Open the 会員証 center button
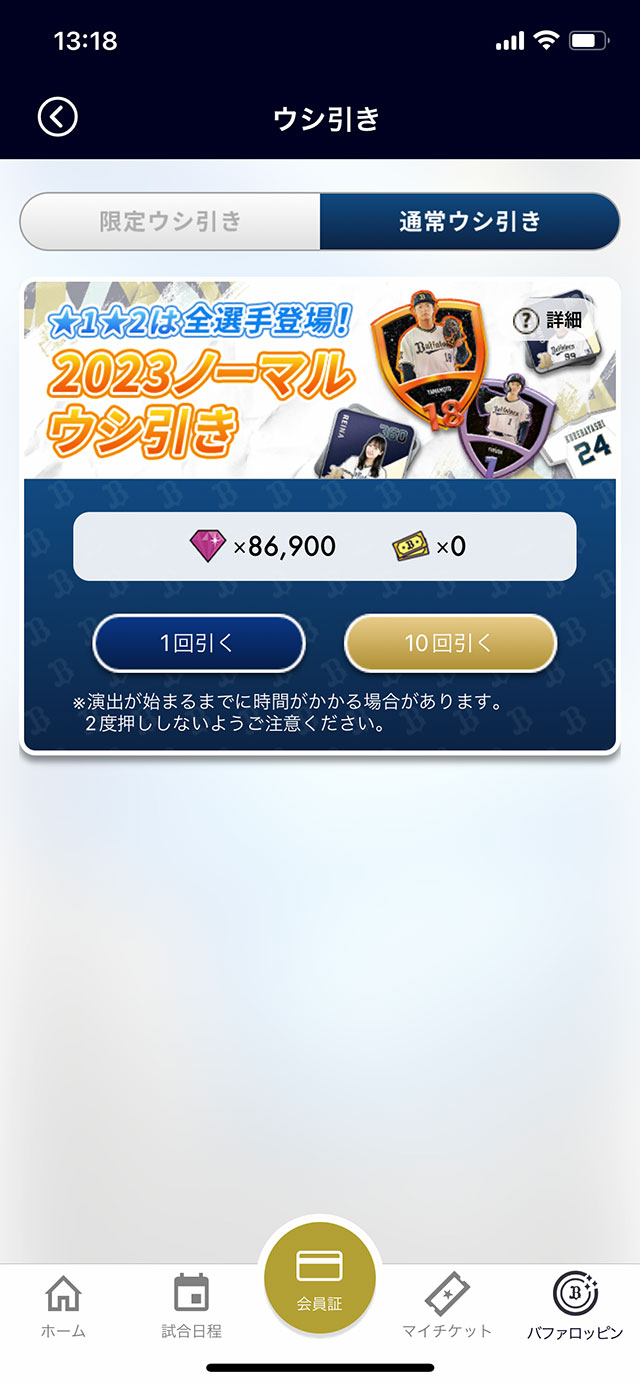Screen dimensions: 640x1385 pos(319,1273)
